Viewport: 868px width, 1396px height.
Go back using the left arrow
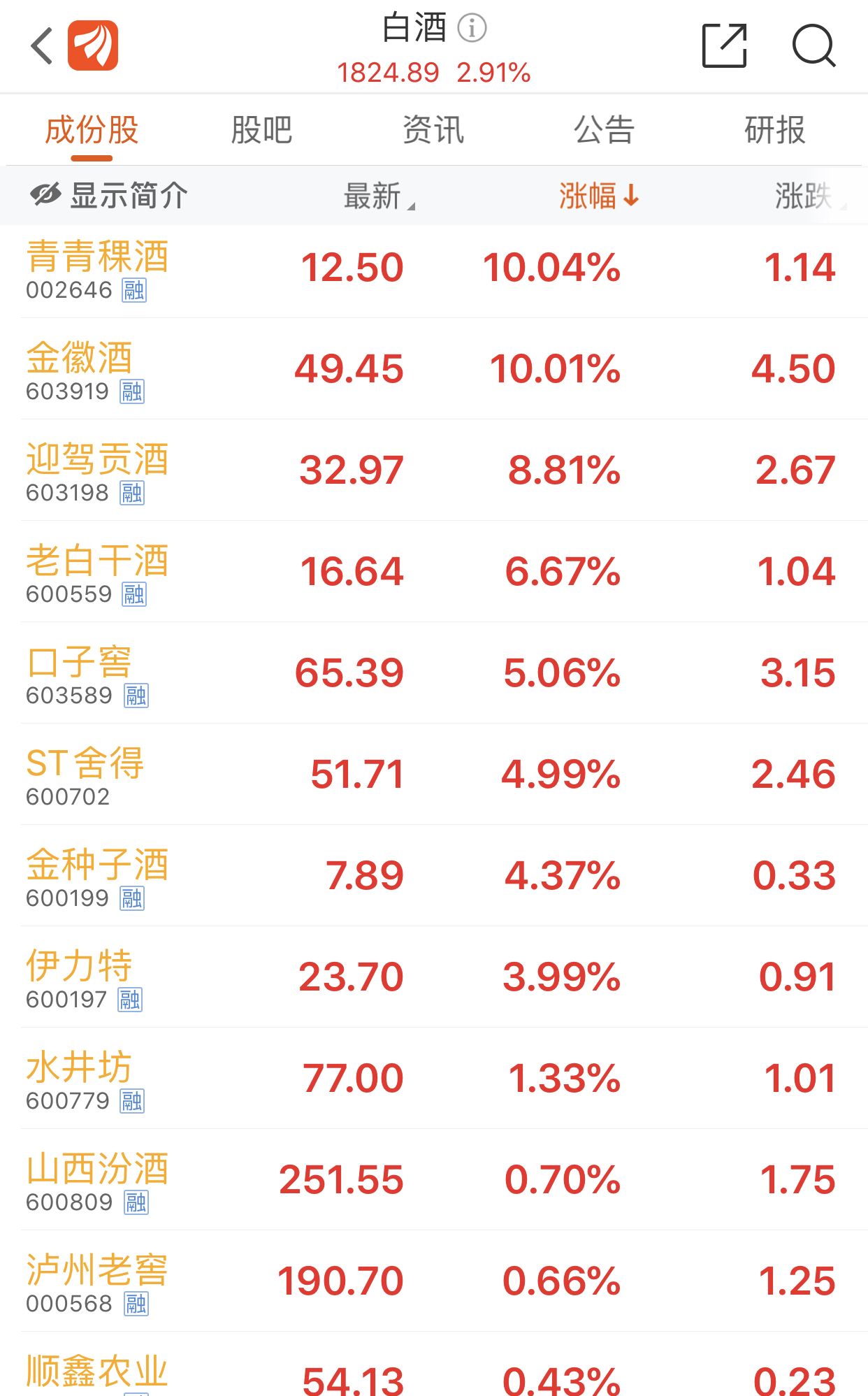click(x=42, y=46)
